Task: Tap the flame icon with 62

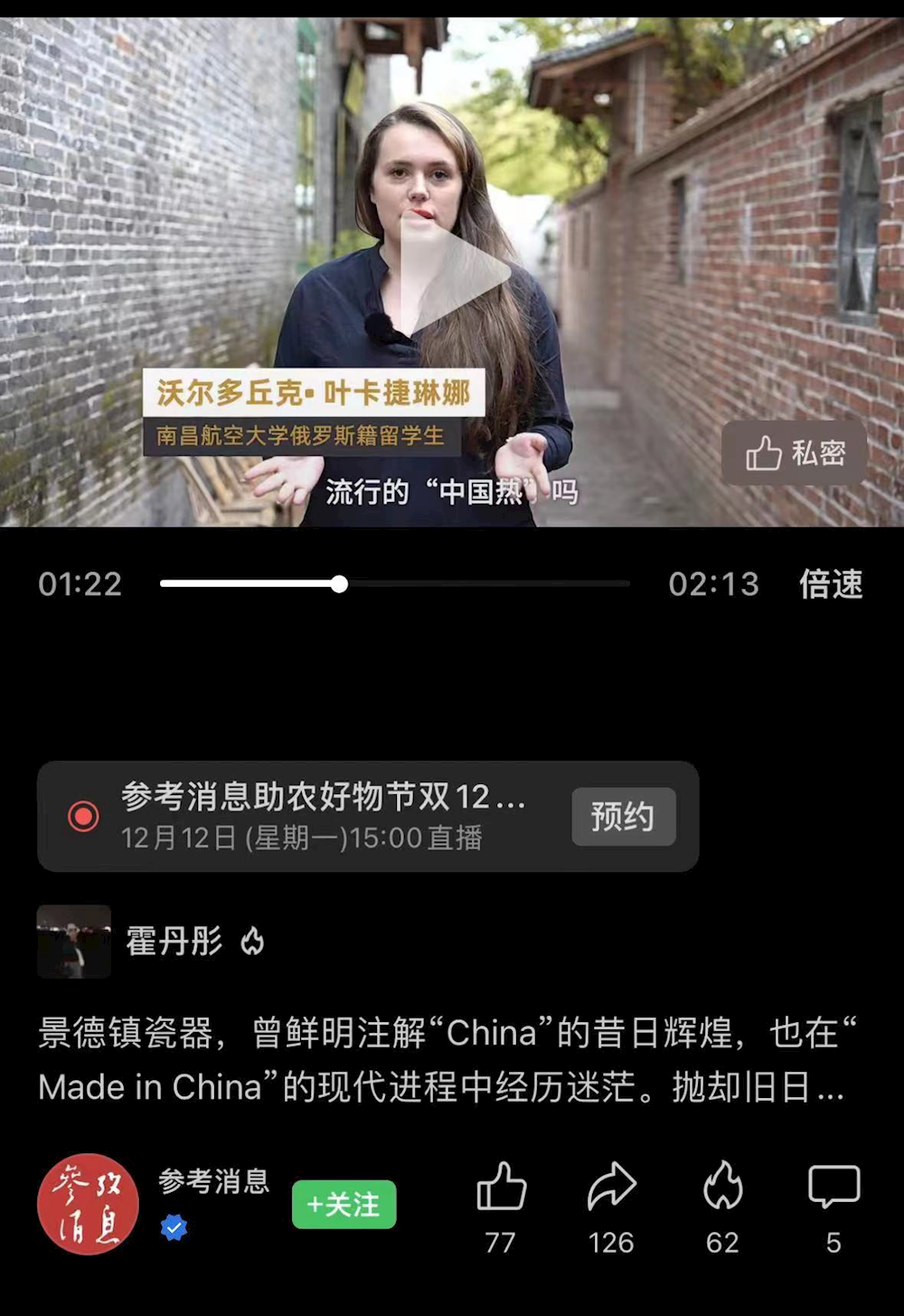Action: pyautogui.click(x=722, y=1188)
